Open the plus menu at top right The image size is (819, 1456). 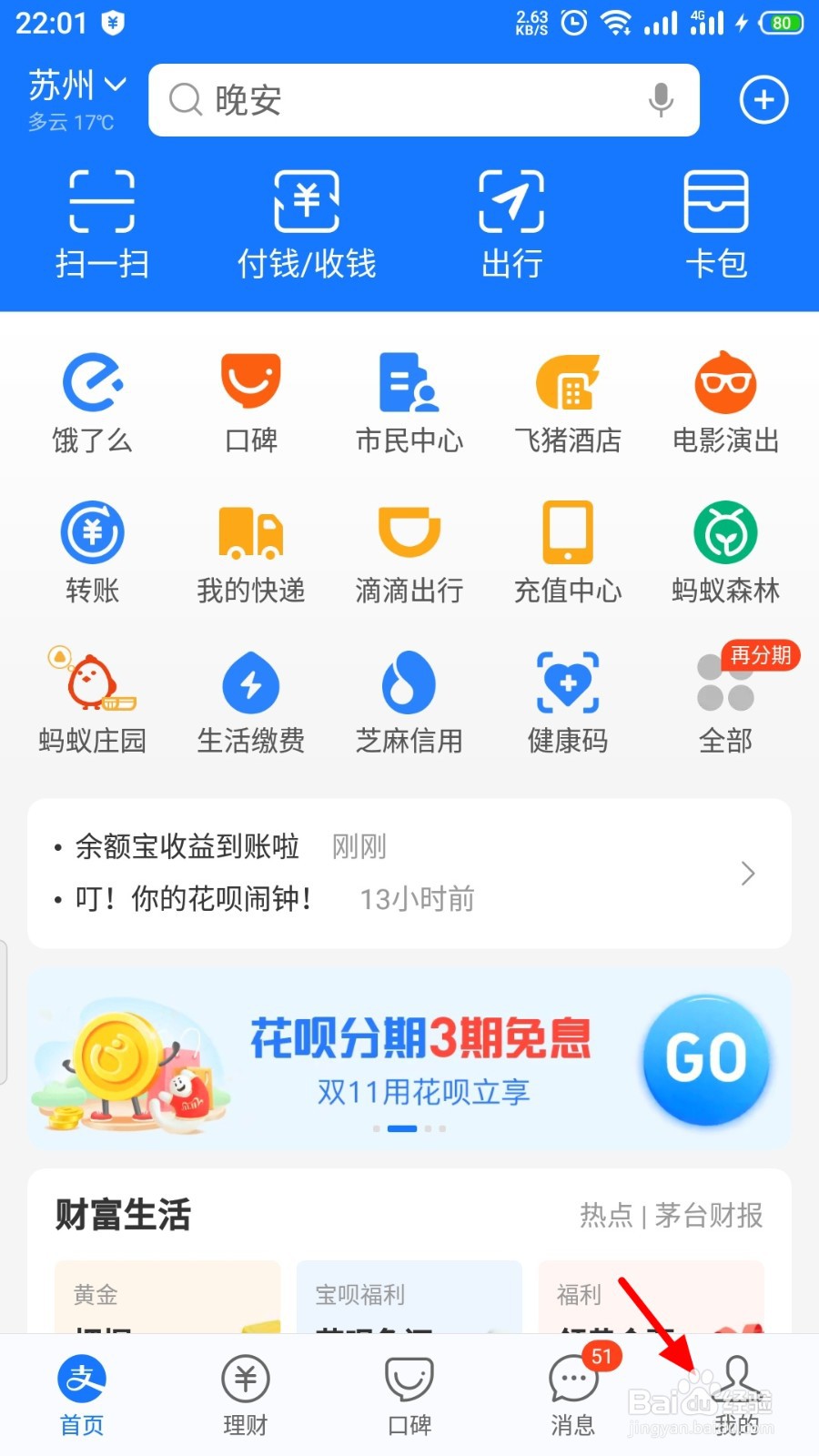763,100
